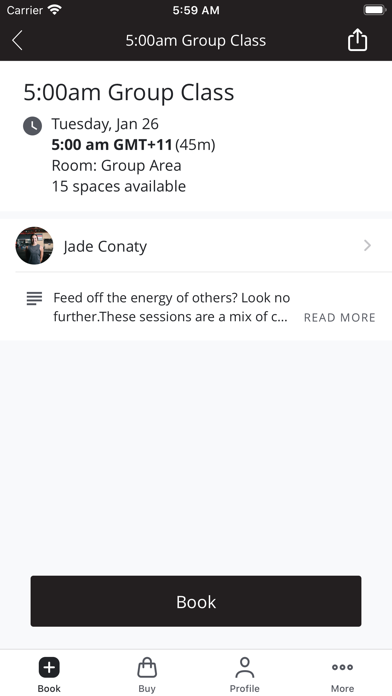Open instructor Jade Conaty's profile
Image resolution: width=392 pixels, height=696 pixels.
(x=196, y=245)
